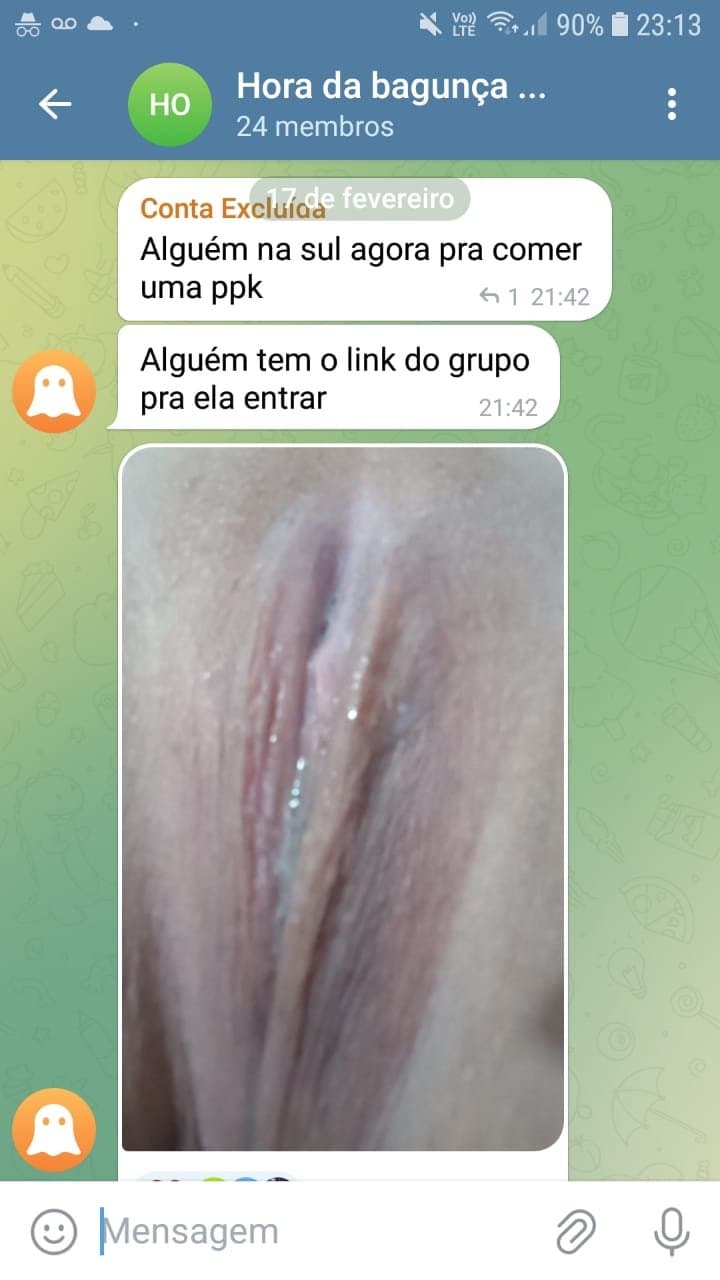Tap the back arrow to leave the chat
The width and height of the screenshot is (720, 1280).
[x=55, y=103]
